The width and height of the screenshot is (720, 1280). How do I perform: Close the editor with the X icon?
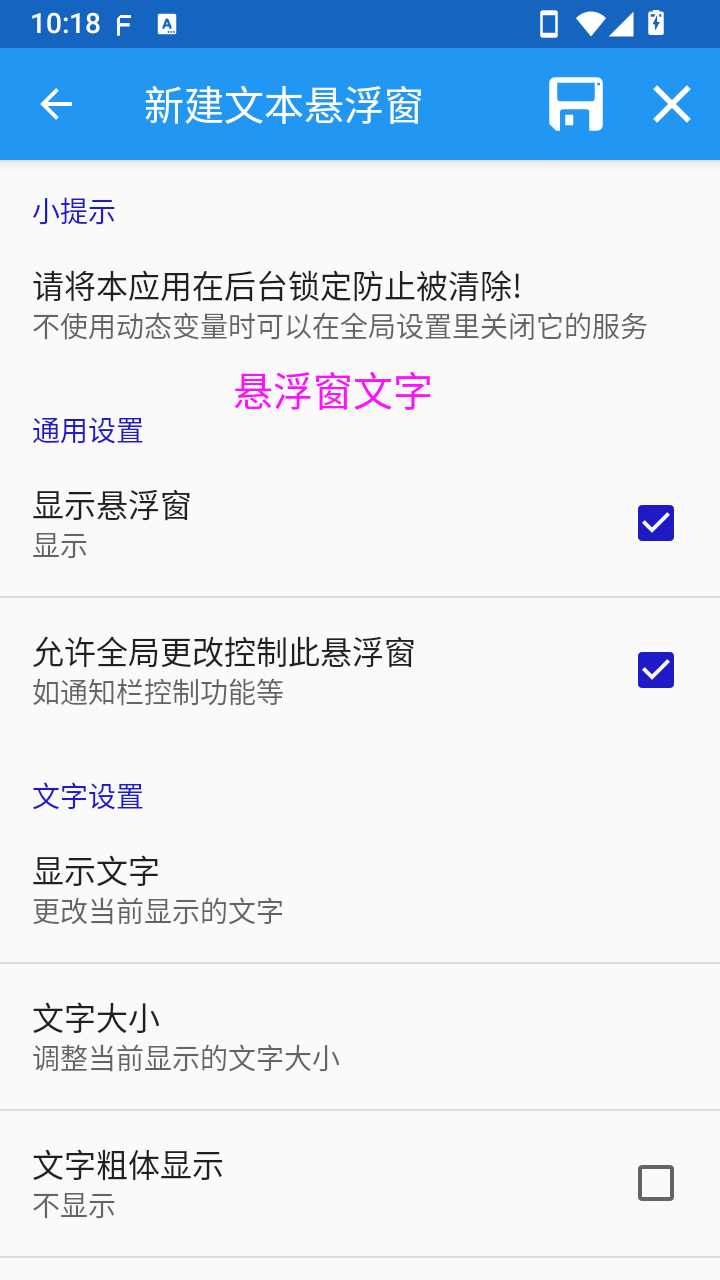[672, 104]
